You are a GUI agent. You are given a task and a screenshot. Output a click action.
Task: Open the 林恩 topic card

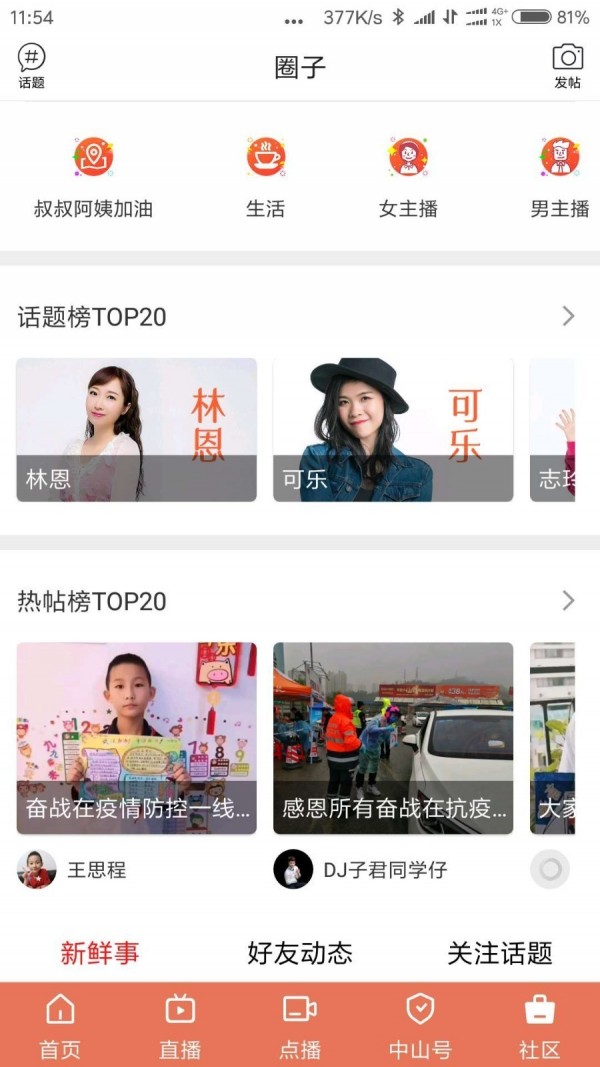tap(137, 430)
